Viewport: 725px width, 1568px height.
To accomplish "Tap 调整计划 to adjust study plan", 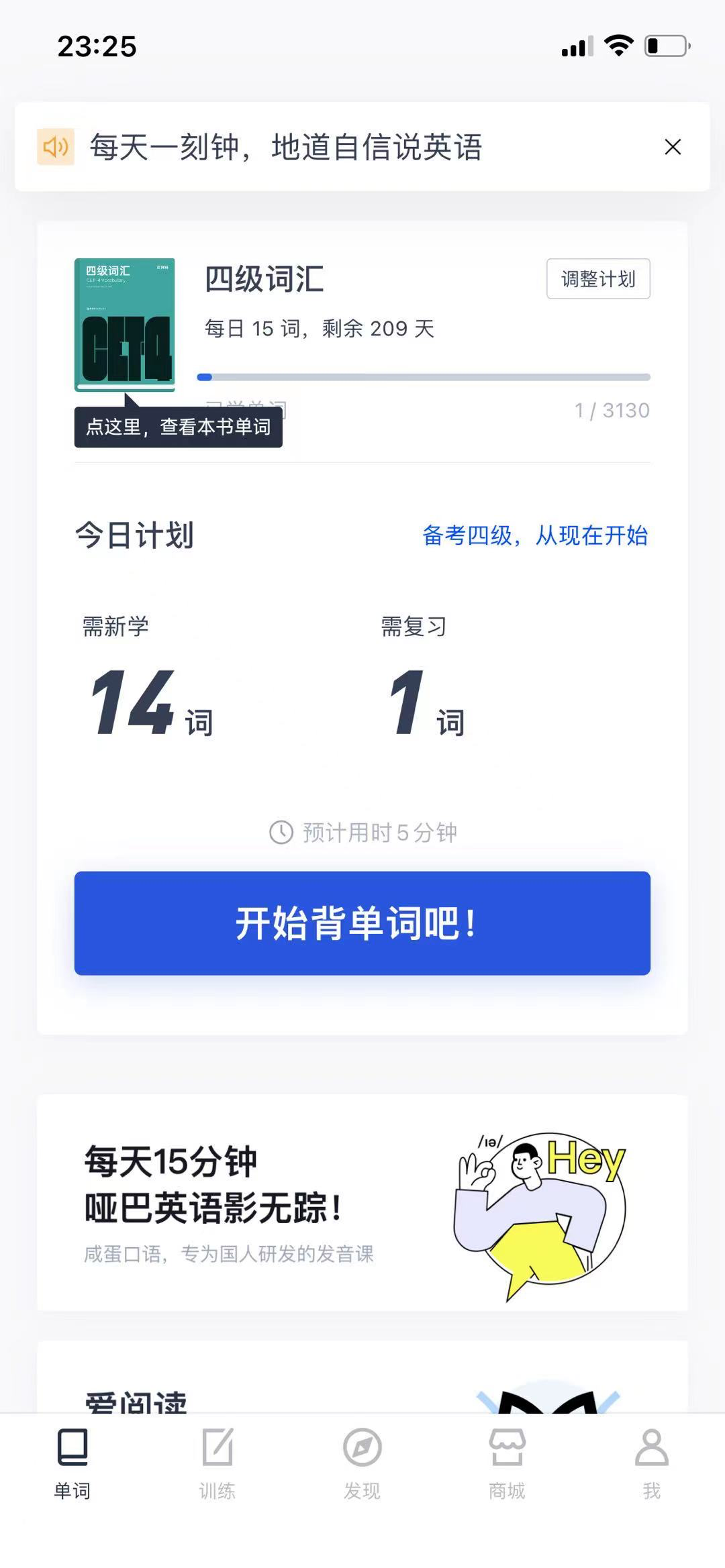I will pos(597,278).
